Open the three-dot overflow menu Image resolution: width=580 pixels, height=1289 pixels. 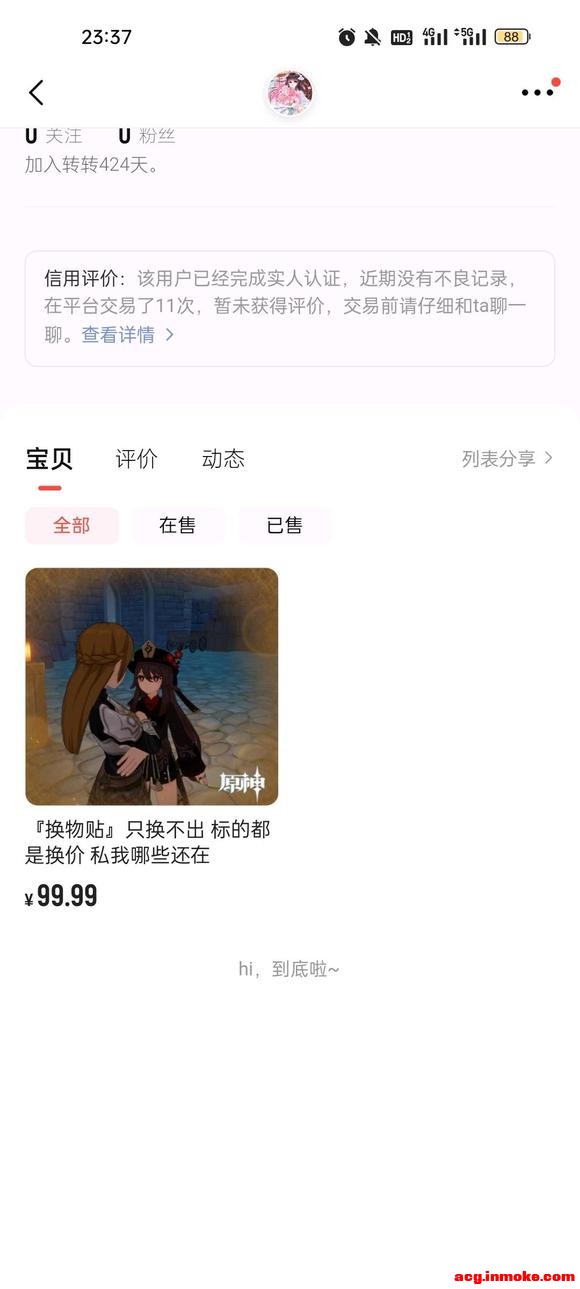[537, 92]
